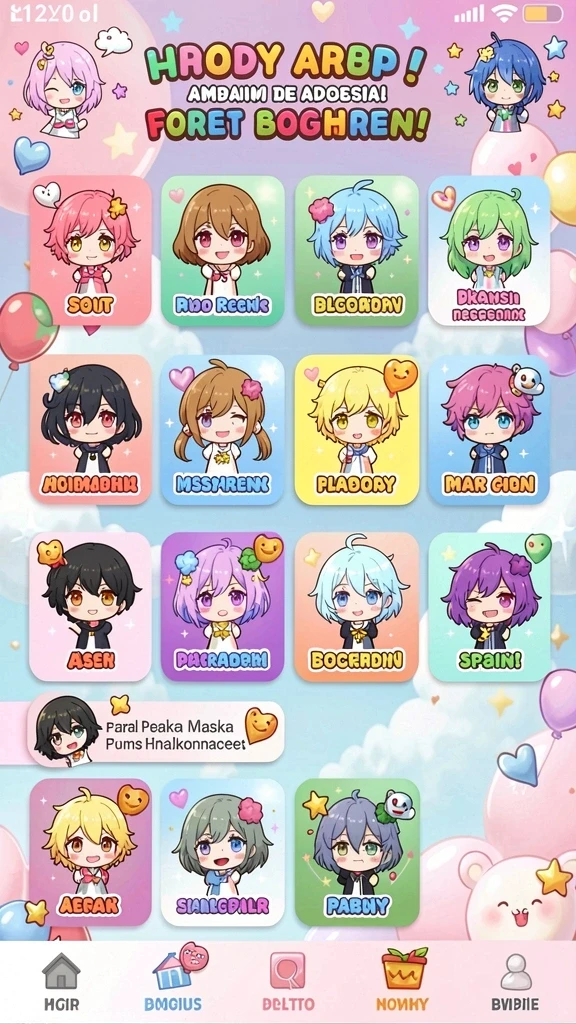Open the ASEN black-haired character card
The width and height of the screenshot is (576, 1024).
90,607
